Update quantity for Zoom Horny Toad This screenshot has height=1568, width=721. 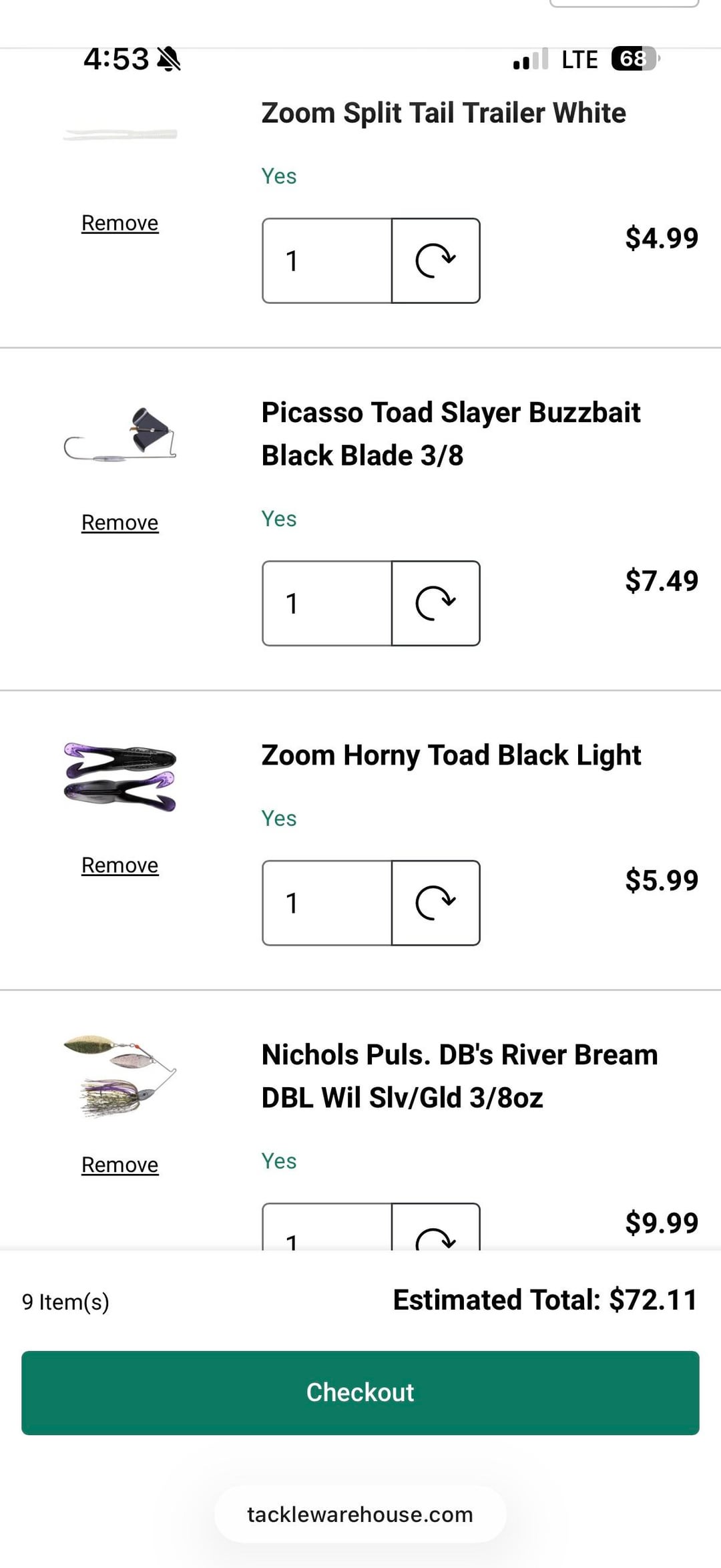[435, 903]
